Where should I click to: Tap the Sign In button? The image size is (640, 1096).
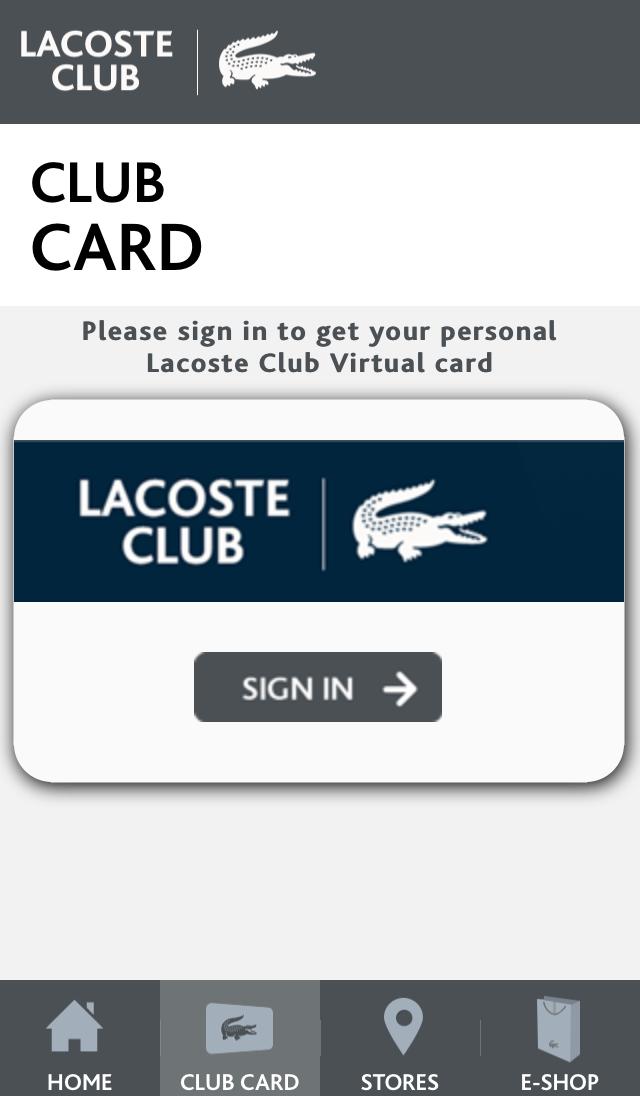pos(317,687)
